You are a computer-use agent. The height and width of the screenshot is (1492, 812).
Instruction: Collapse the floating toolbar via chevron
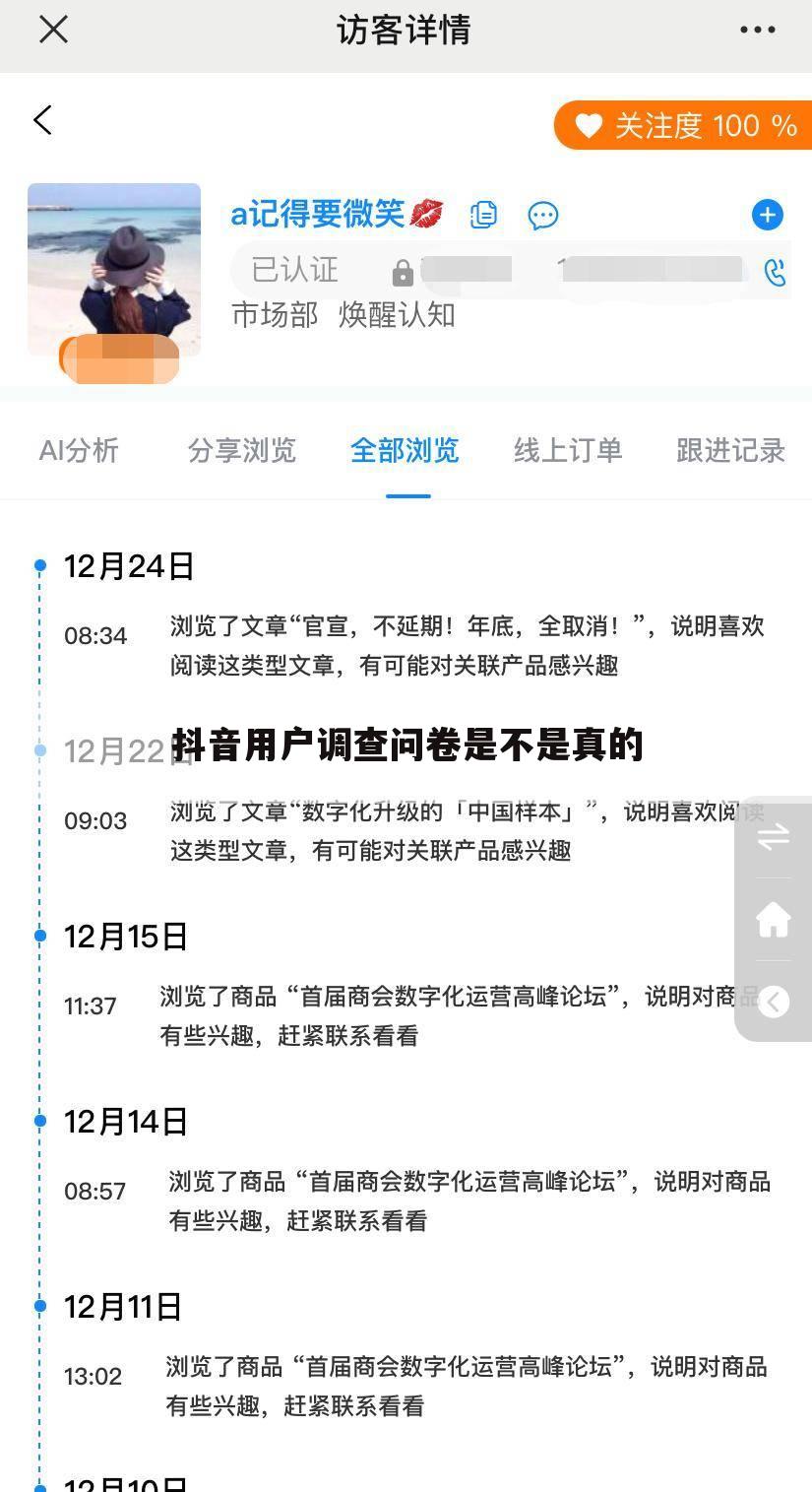(774, 1002)
